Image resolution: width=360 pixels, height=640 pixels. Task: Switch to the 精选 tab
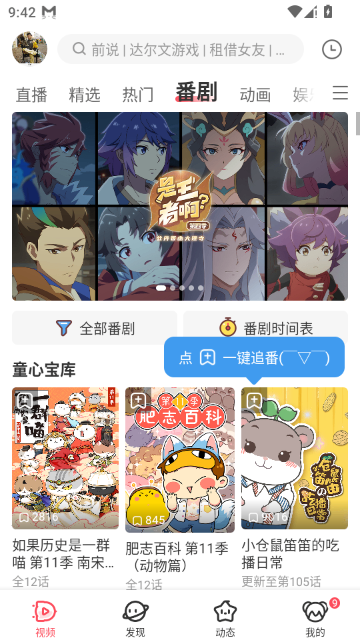[84, 95]
